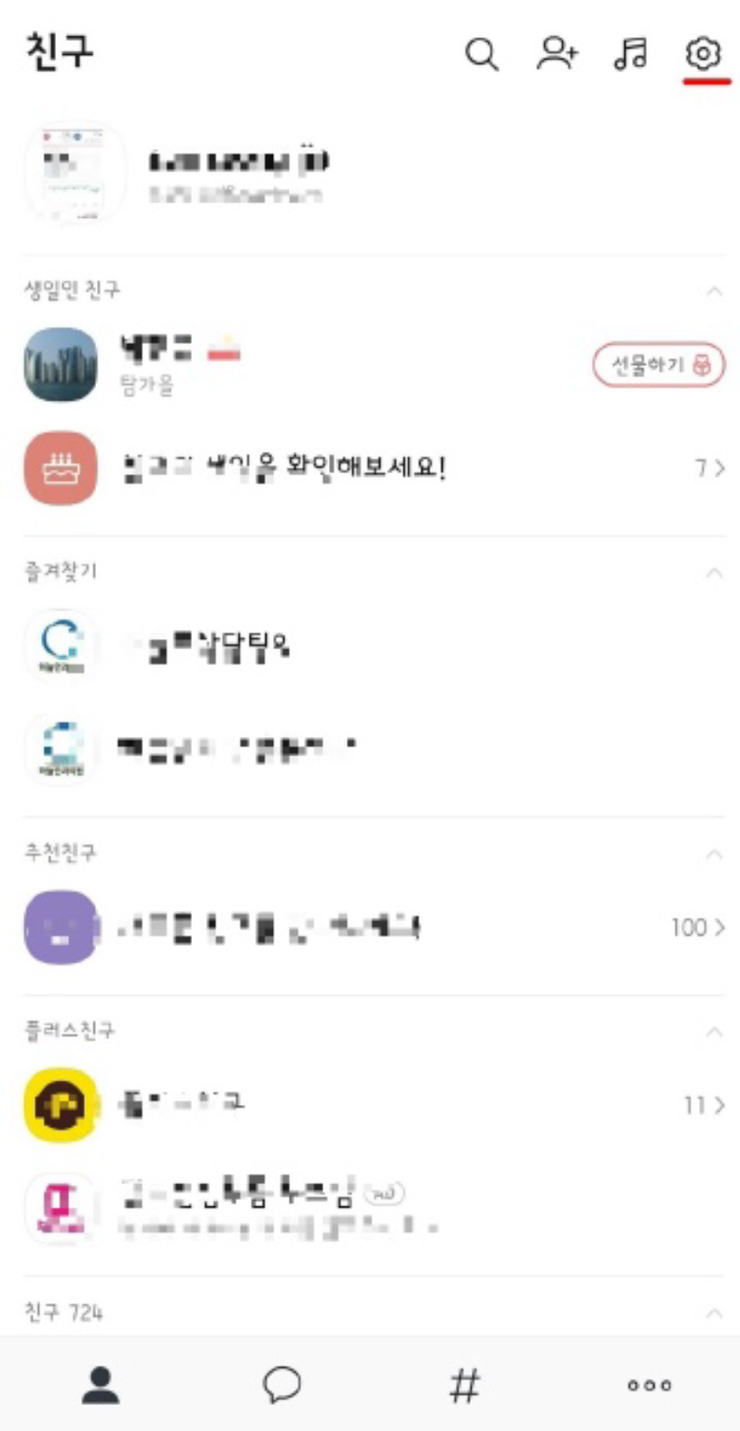Collapse the 즐겨찾기 section
This screenshot has width=740, height=1431.
tap(714, 573)
